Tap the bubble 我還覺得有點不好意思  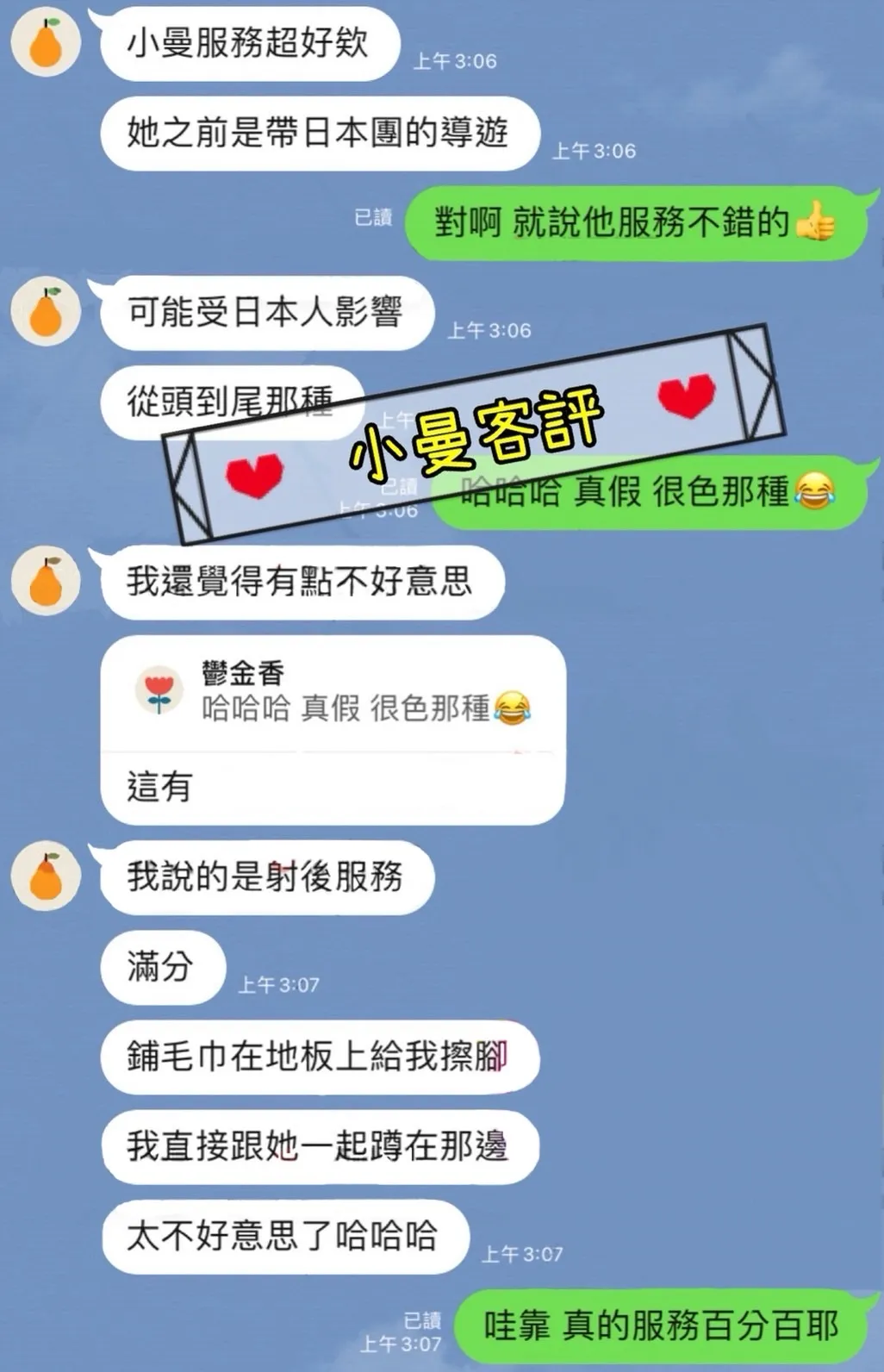tap(306, 582)
